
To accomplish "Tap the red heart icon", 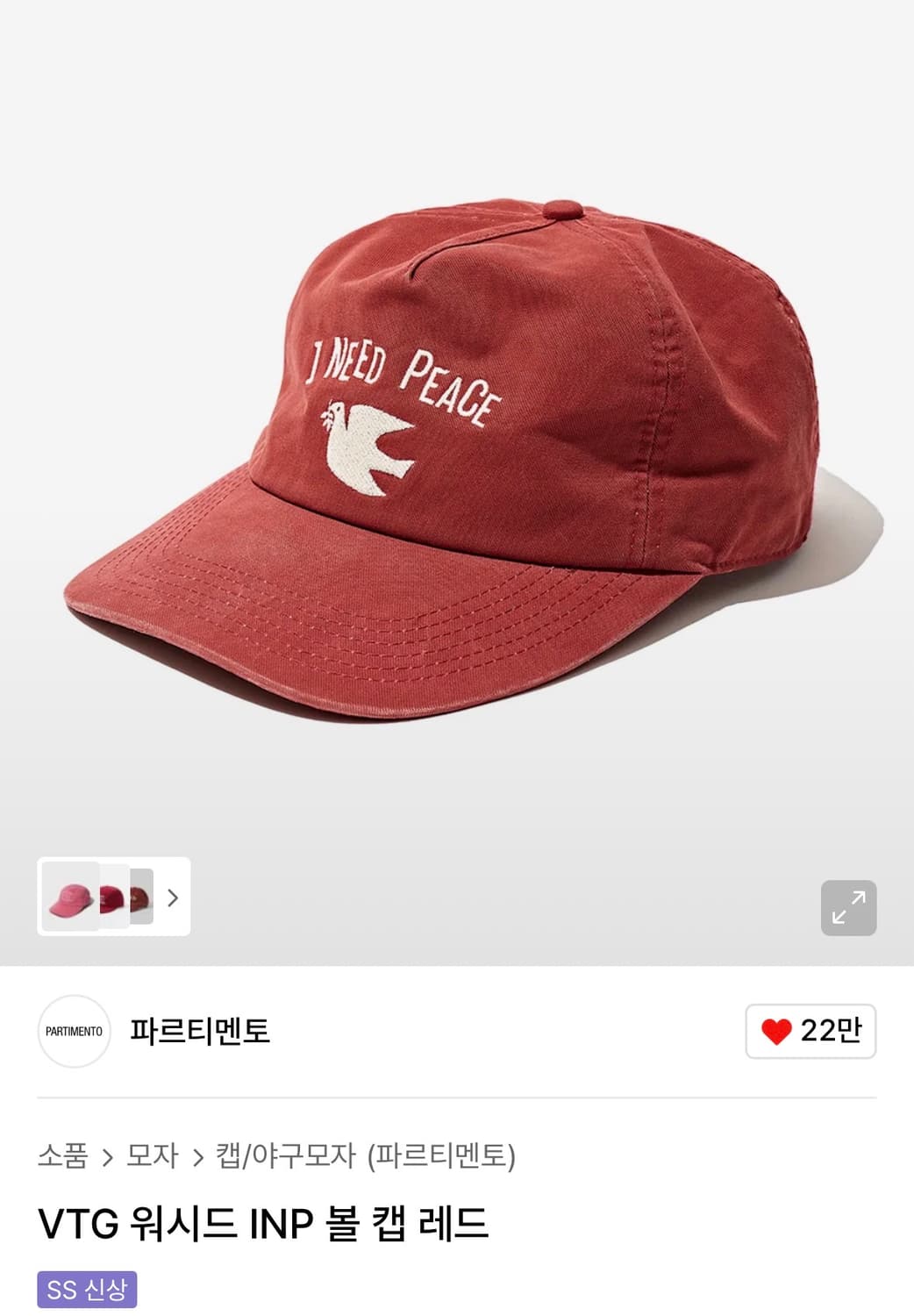I will click(777, 1033).
